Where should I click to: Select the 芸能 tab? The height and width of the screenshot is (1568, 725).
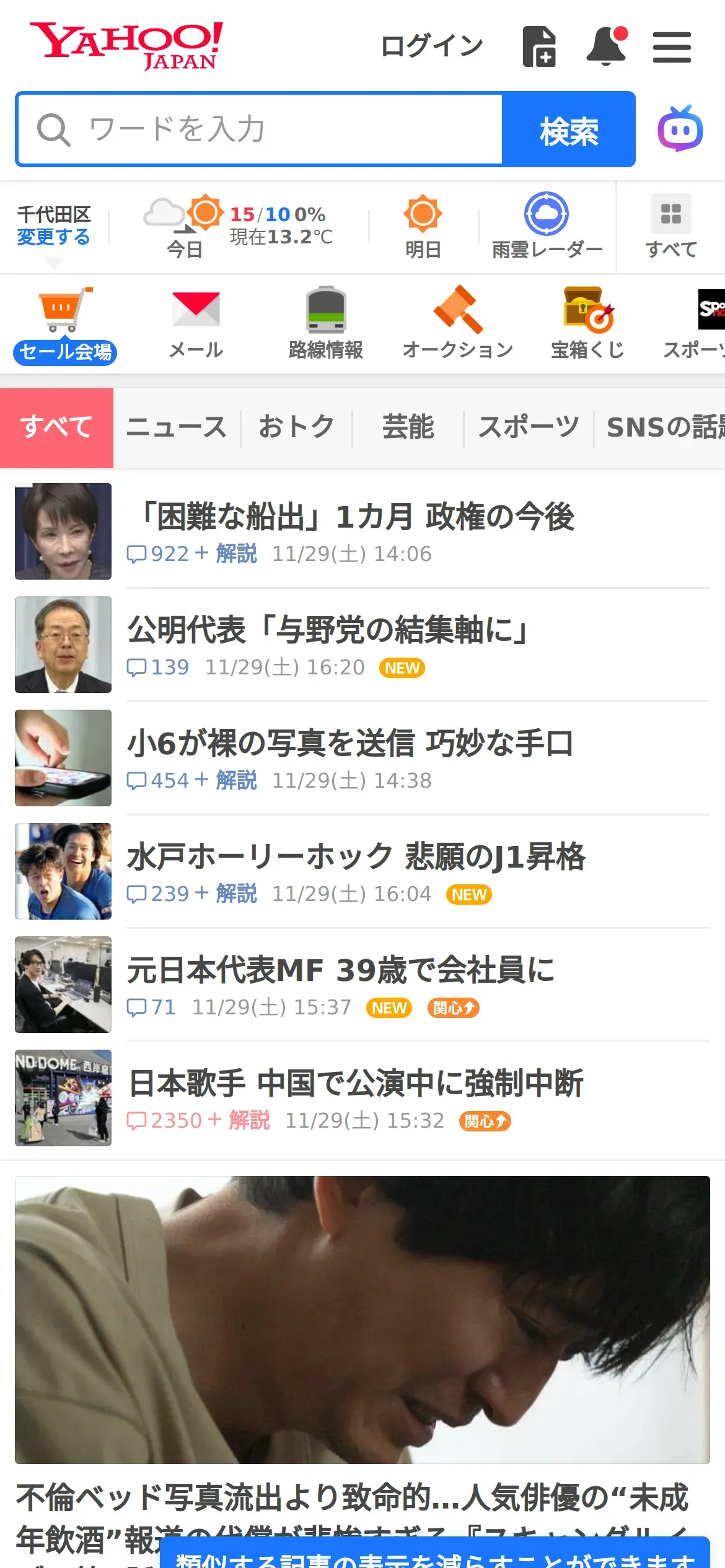[408, 427]
